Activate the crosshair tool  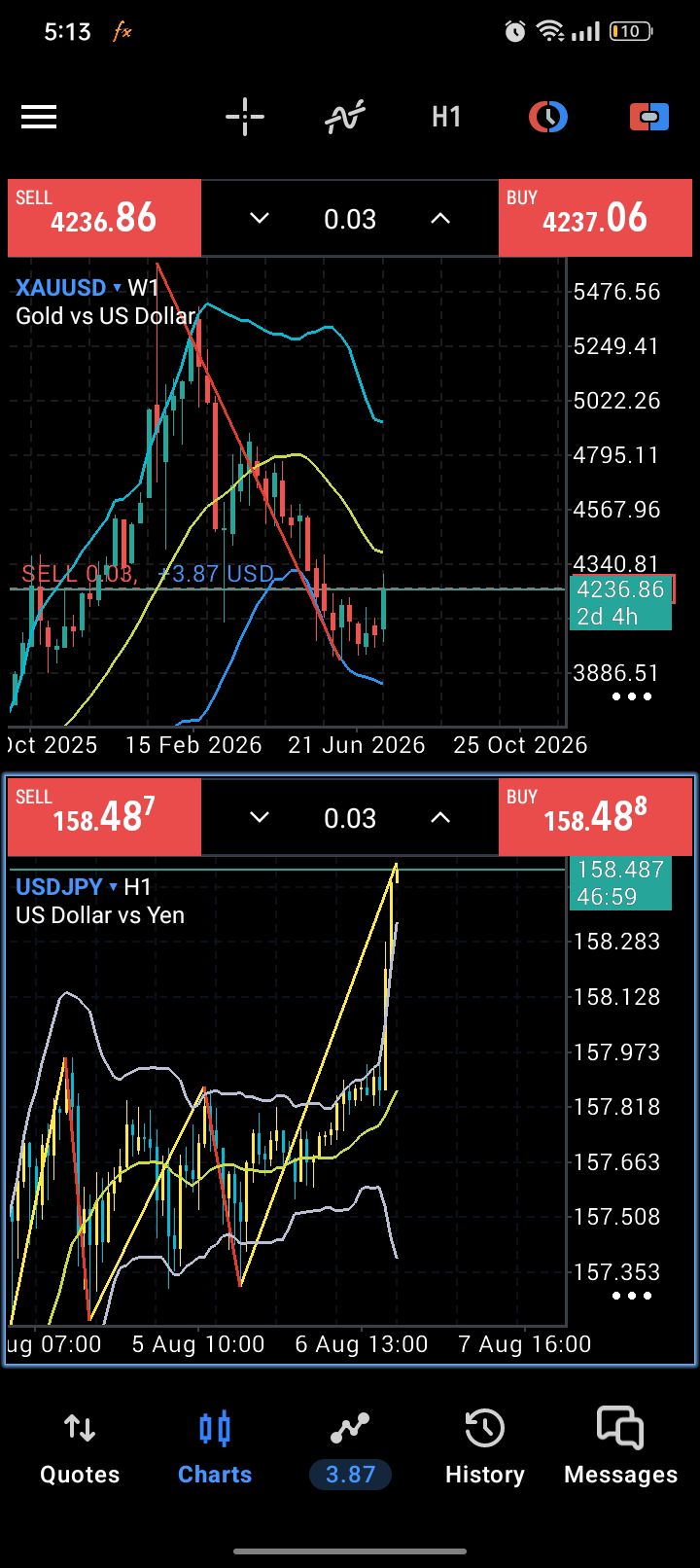point(245,118)
